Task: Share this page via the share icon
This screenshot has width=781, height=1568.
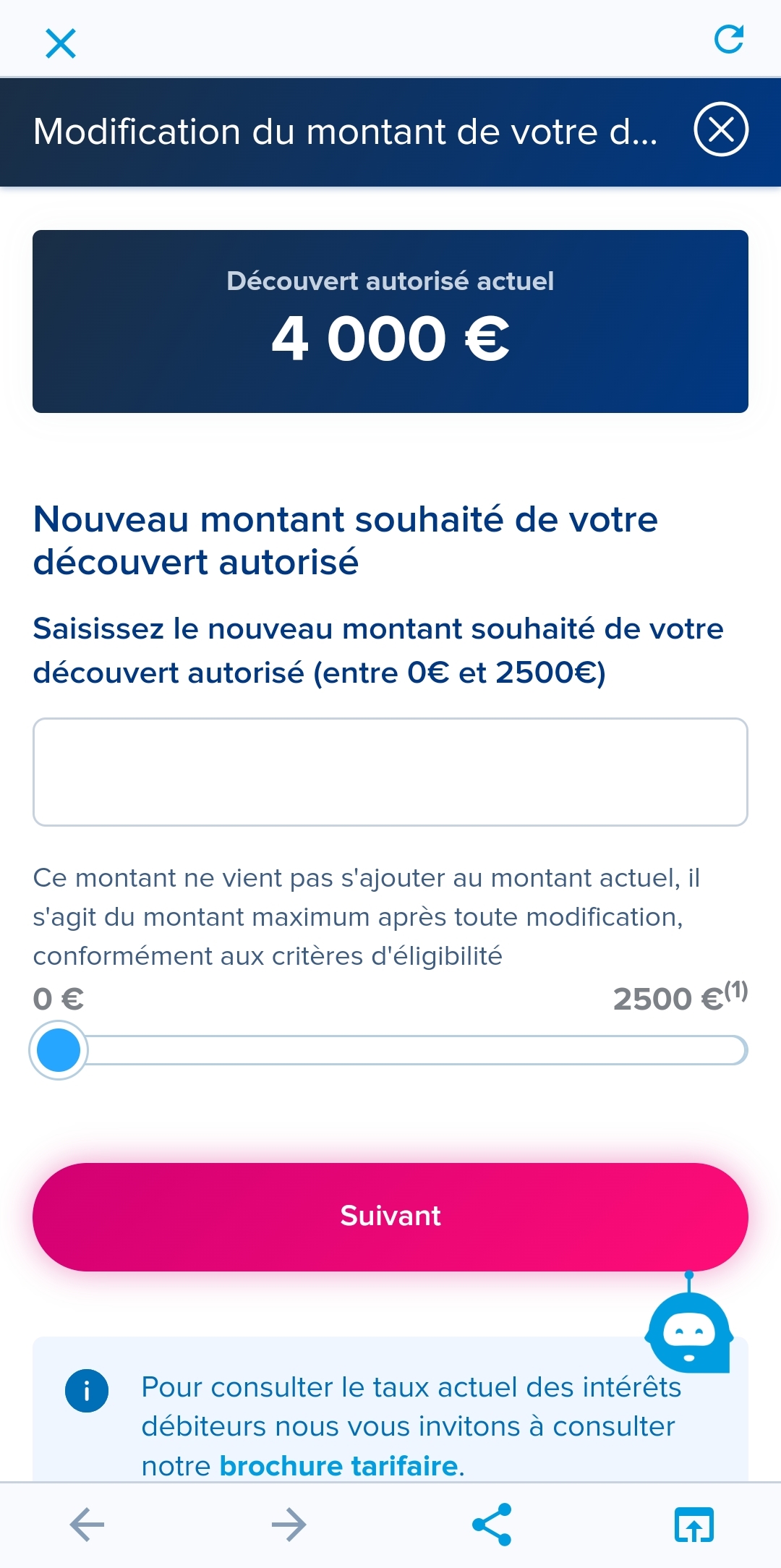Action: (x=492, y=1526)
